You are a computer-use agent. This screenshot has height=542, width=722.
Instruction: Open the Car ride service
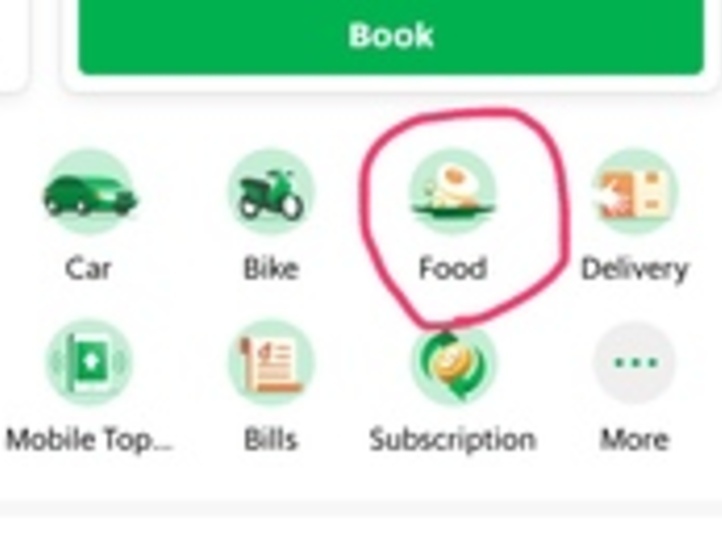[88, 195]
